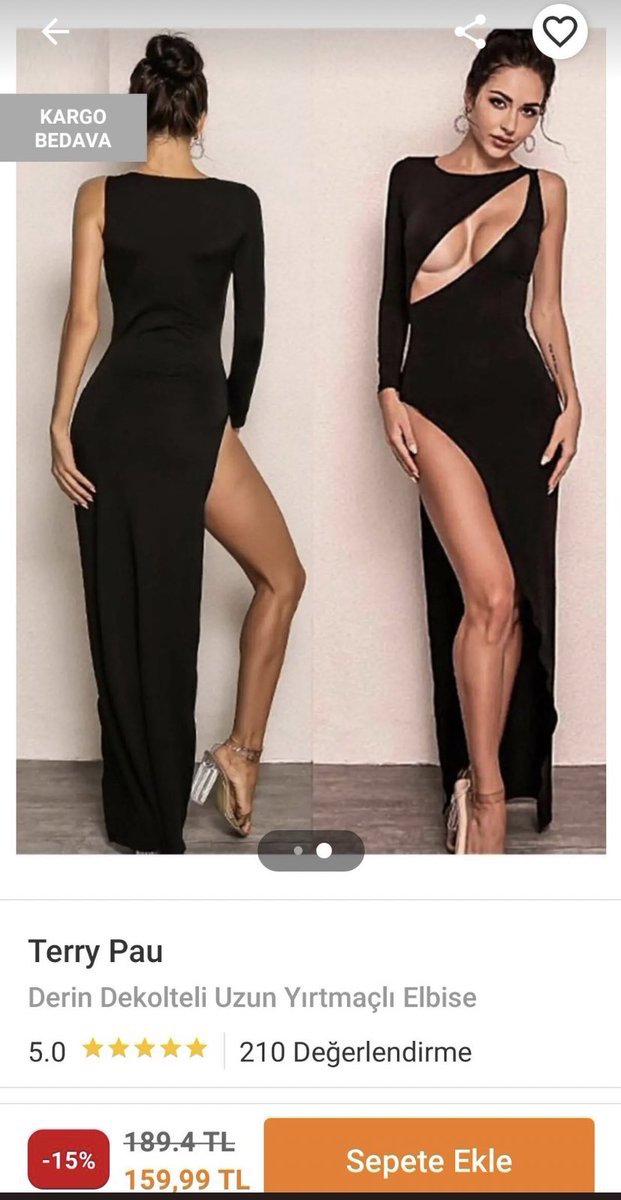This screenshot has height=1200, width=621.
Task: Go back using the arrow icon
Action: coord(55,32)
